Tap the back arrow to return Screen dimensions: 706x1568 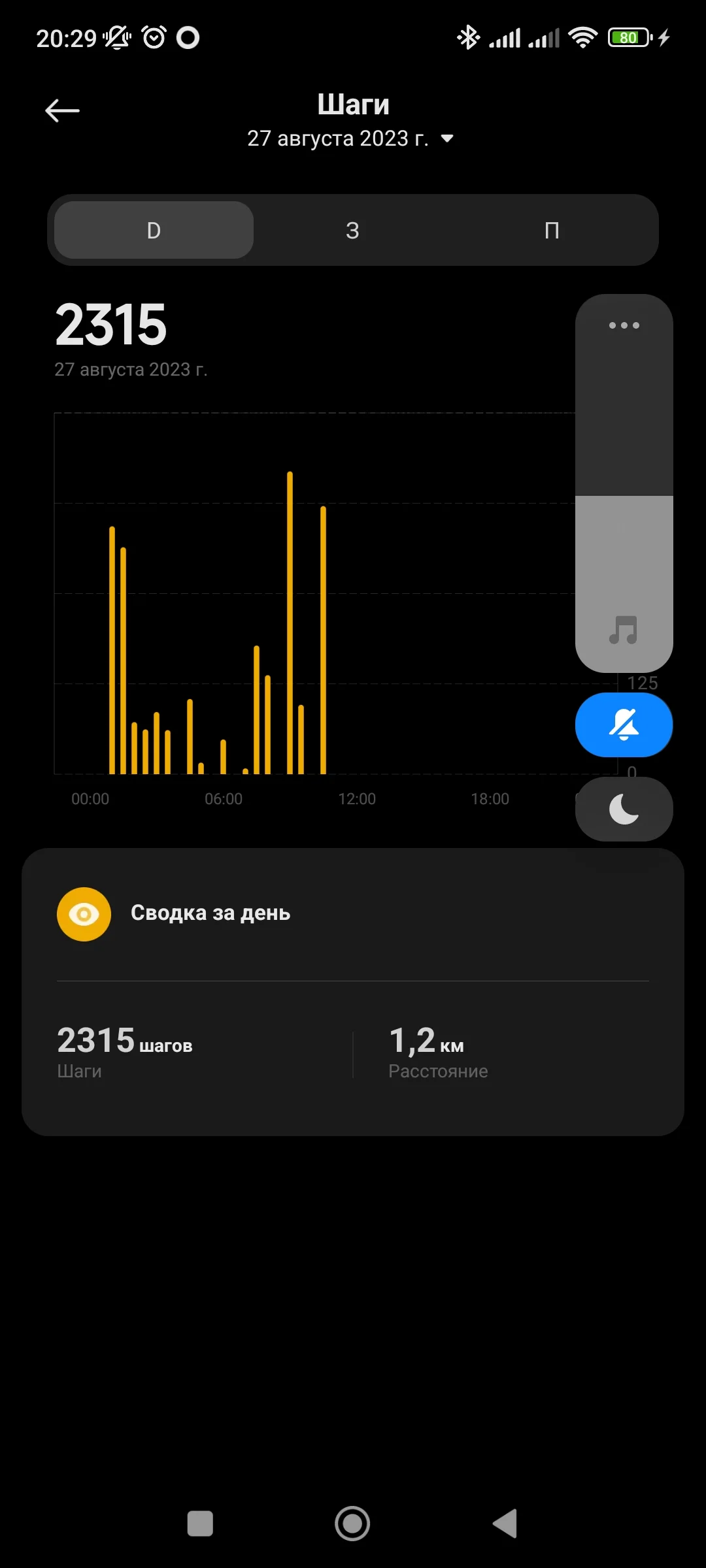62,110
